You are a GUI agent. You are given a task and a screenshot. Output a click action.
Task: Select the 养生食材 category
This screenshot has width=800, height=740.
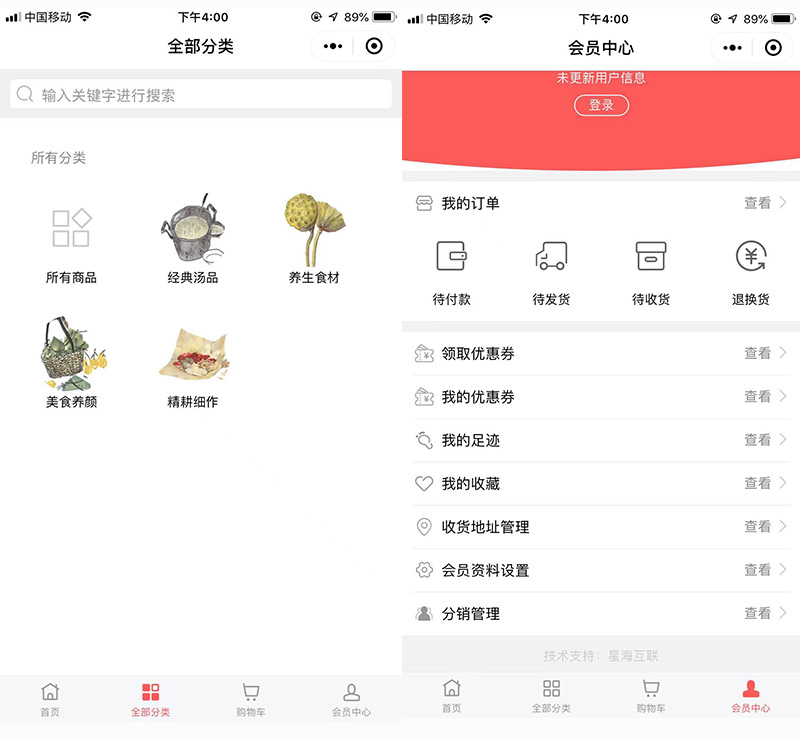pyautogui.click(x=314, y=240)
